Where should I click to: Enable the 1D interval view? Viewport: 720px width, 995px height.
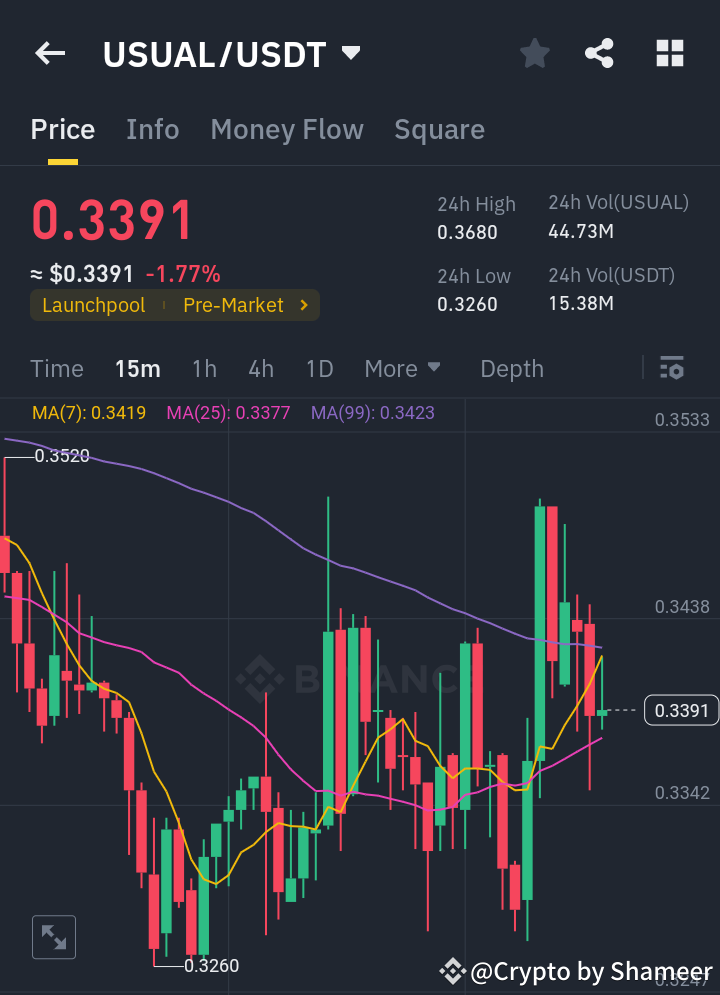(319, 368)
